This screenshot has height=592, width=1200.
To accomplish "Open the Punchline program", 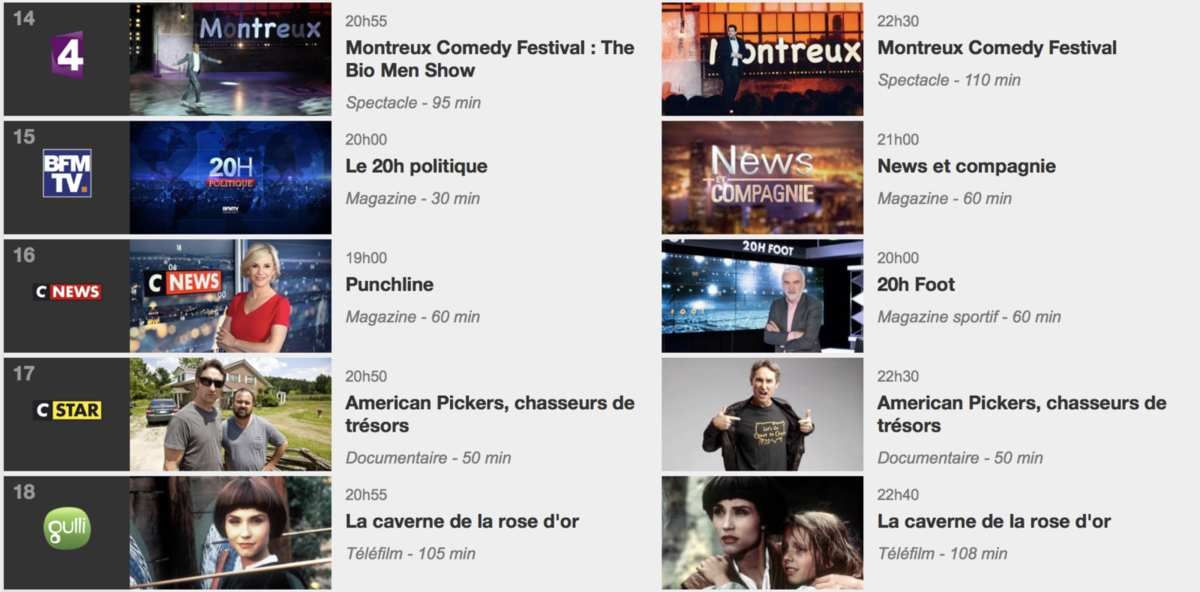I will click(x=389, y=285).
